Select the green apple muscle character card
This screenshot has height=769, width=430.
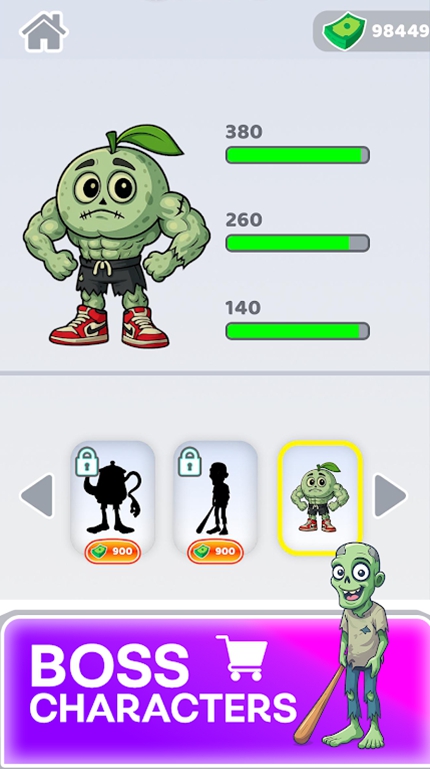click(320, 496)
